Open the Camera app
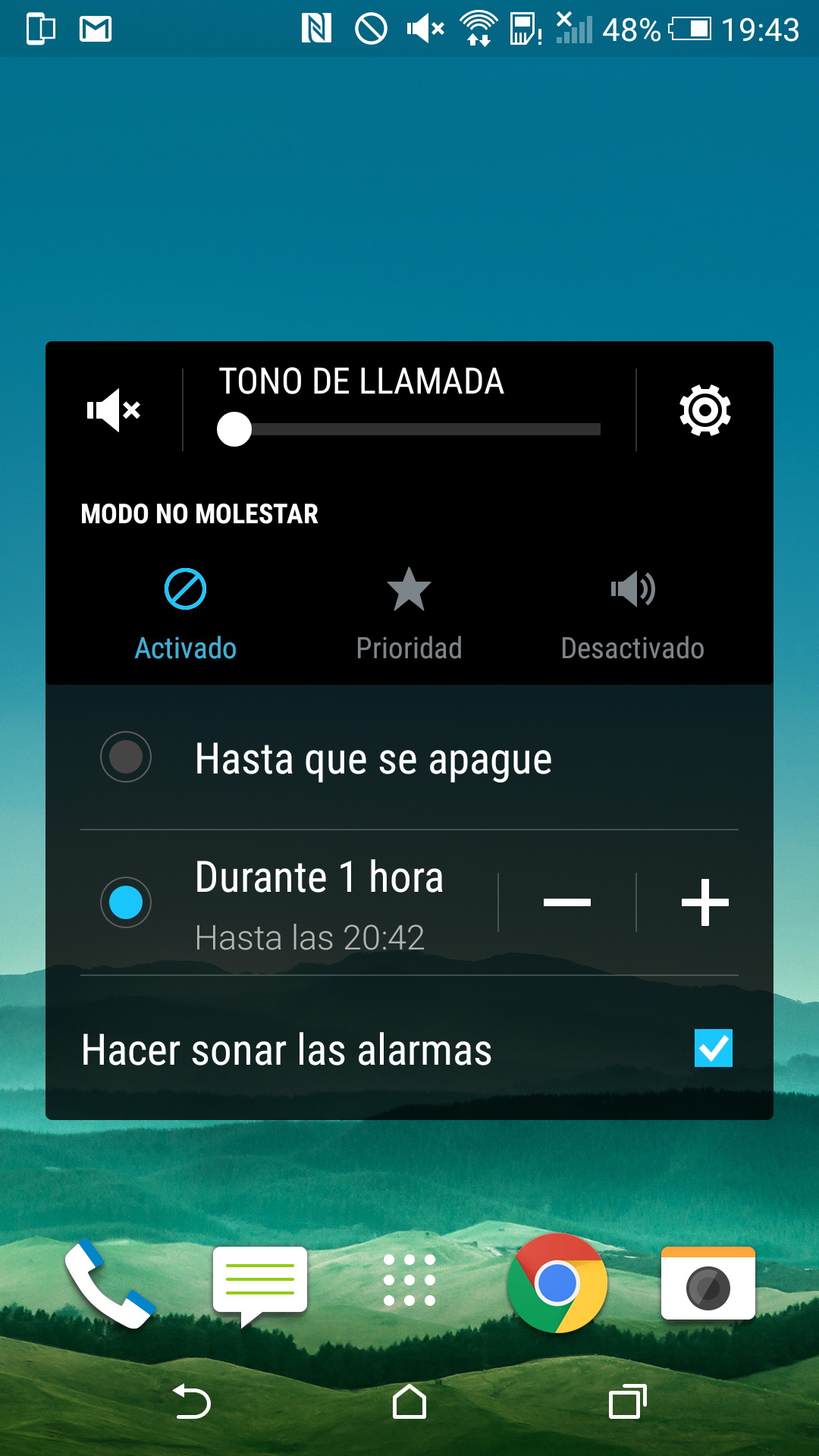This screenshot has height=1456, width=819. (708, 1283)
